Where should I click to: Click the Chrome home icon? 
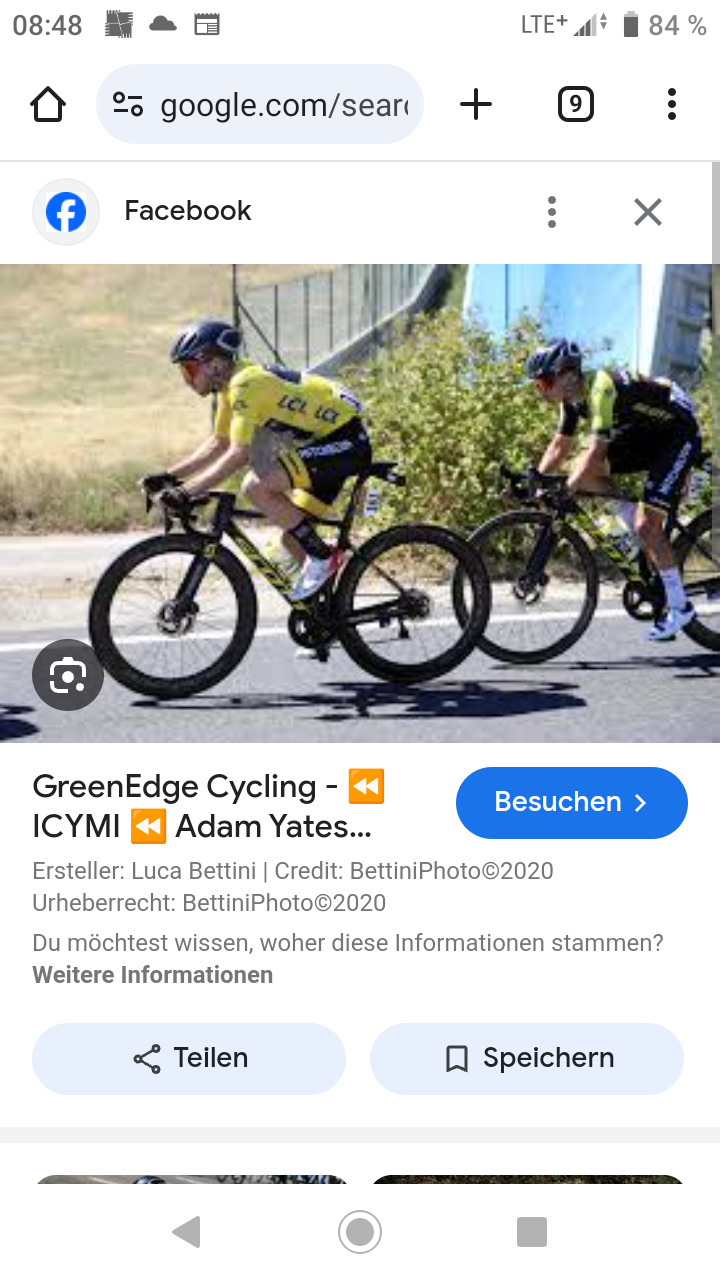coord(47,103)
